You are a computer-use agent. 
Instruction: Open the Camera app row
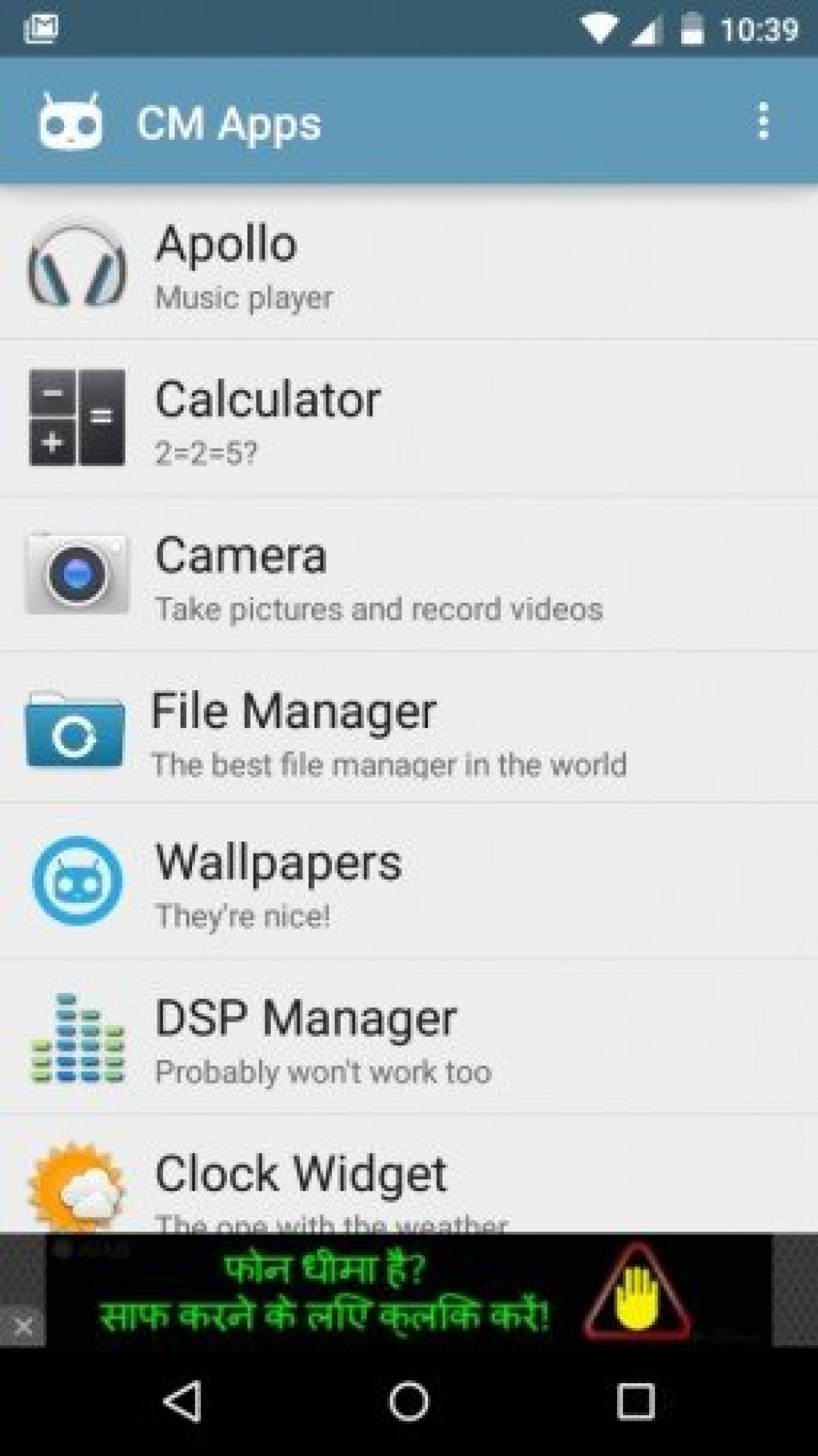(x=409, y=574)
